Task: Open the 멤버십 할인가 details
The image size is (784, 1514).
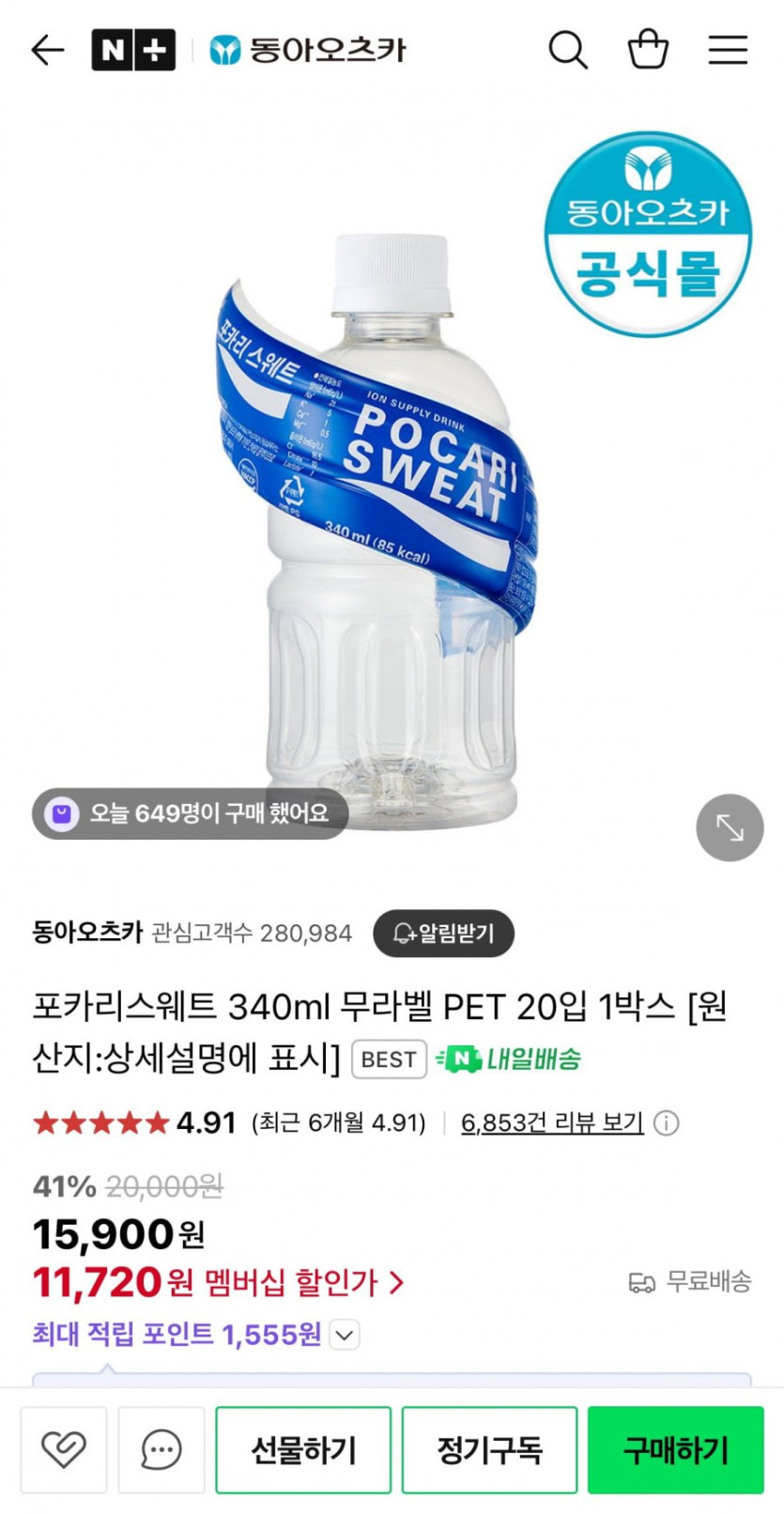Action: click(282, 1282)
